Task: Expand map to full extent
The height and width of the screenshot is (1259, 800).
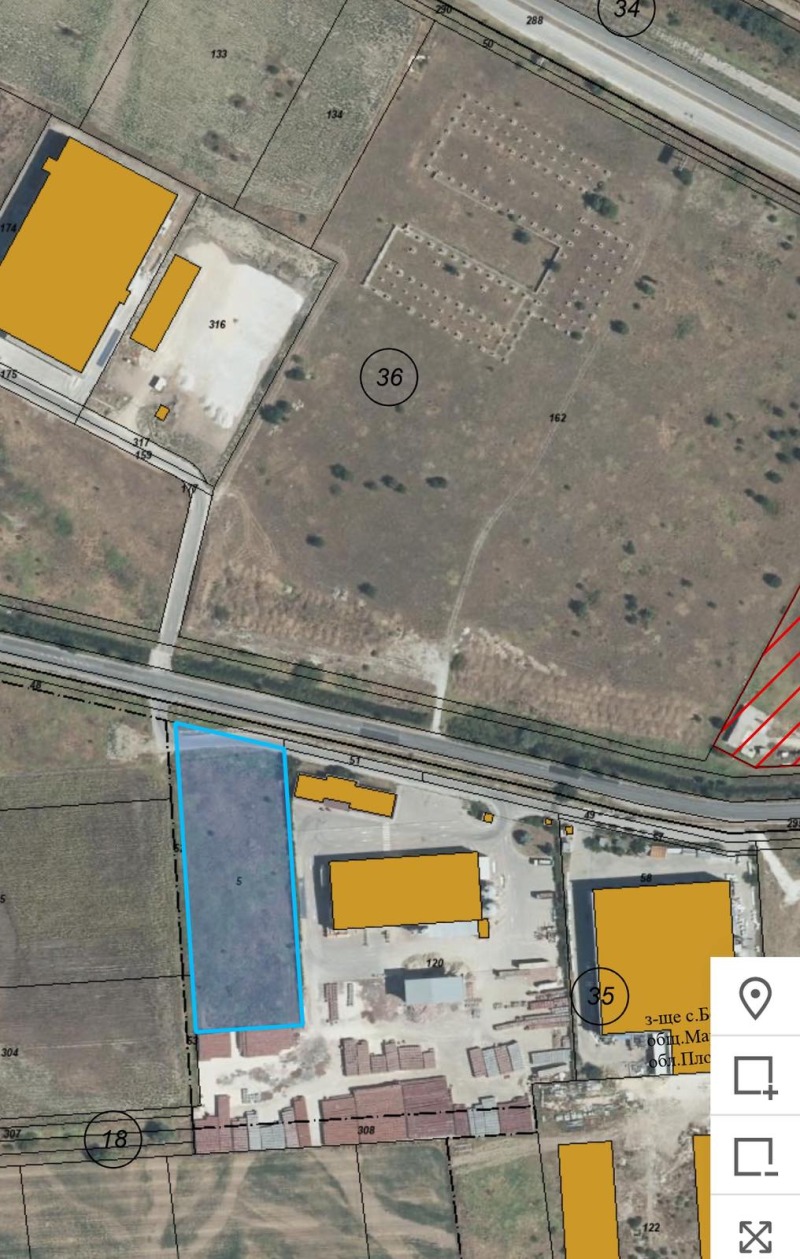Action: (x=755, y=1235)
